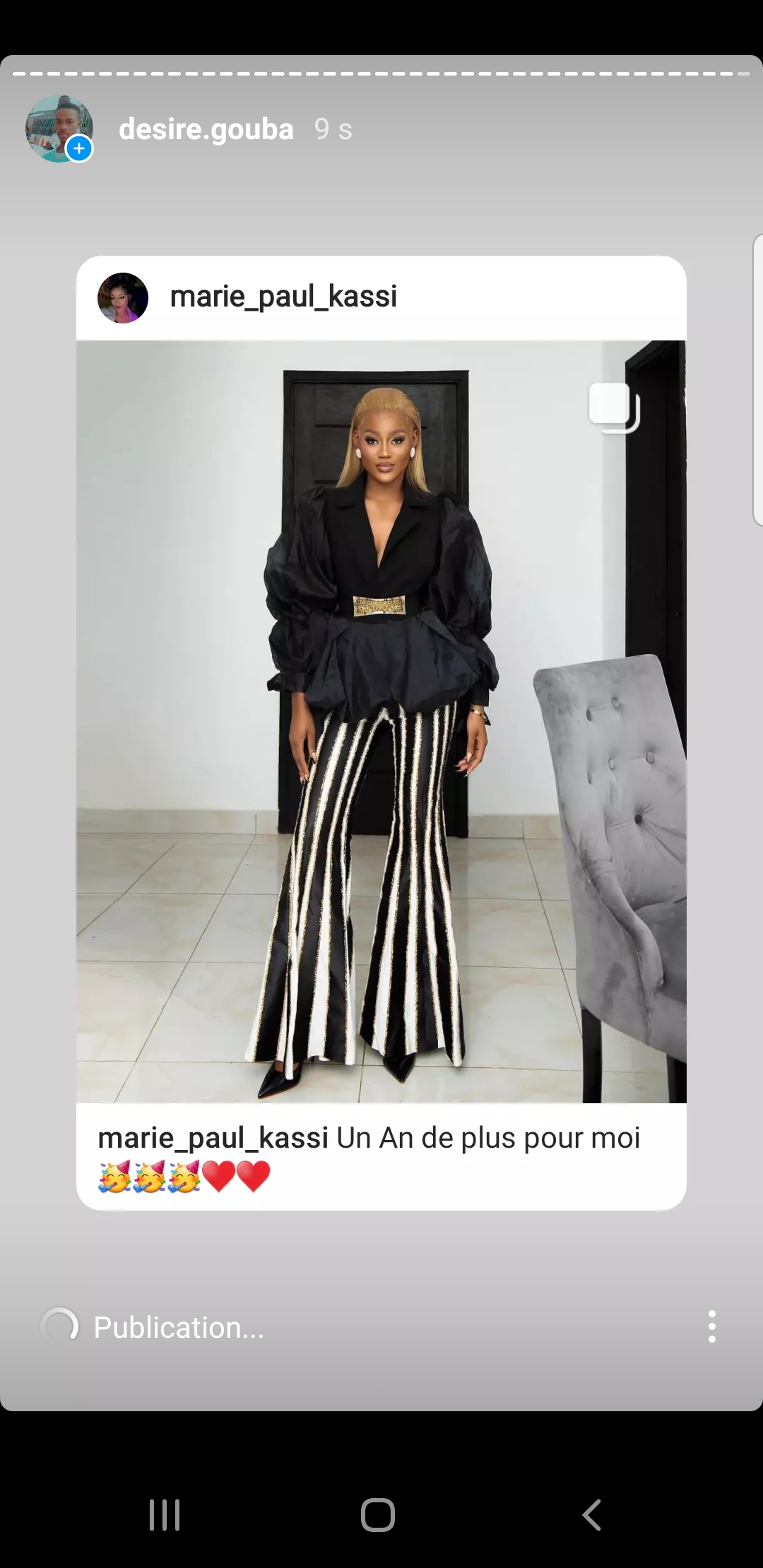
Task: Open the shared post by marie_paul_kassi
Action: point(381,732)
